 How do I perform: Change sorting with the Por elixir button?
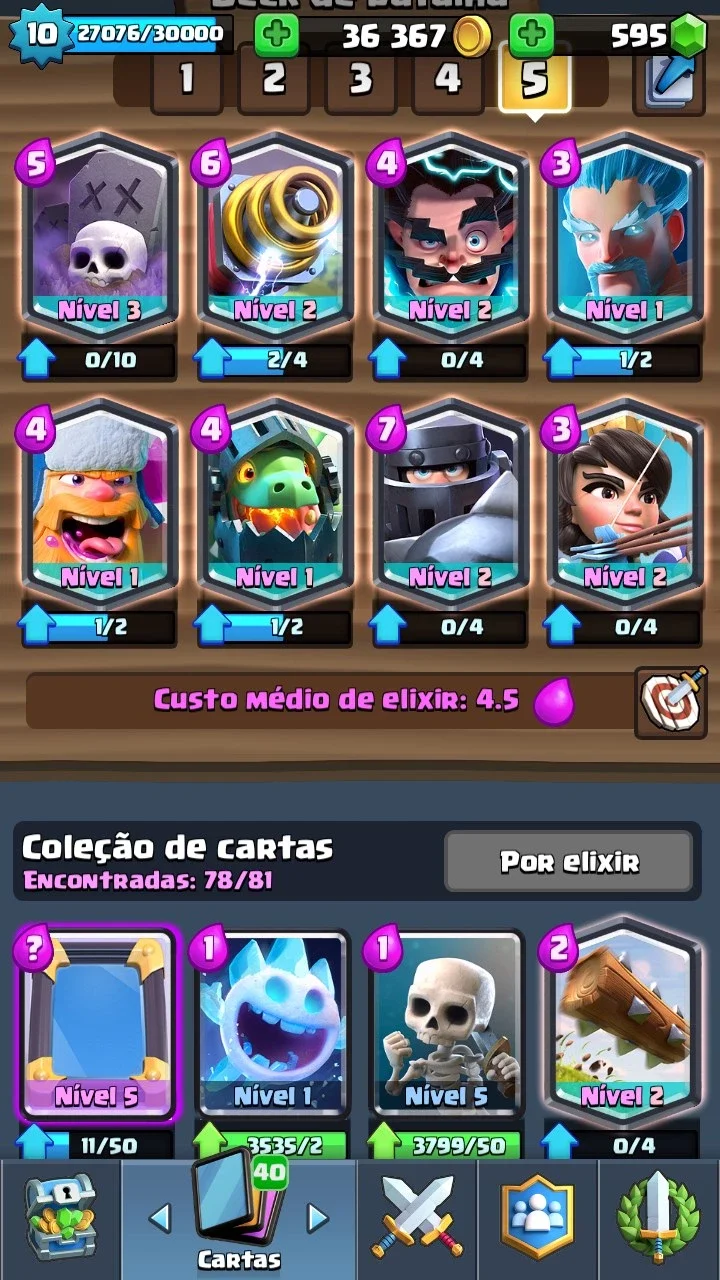pyautogui.click(x=569, y=861)
